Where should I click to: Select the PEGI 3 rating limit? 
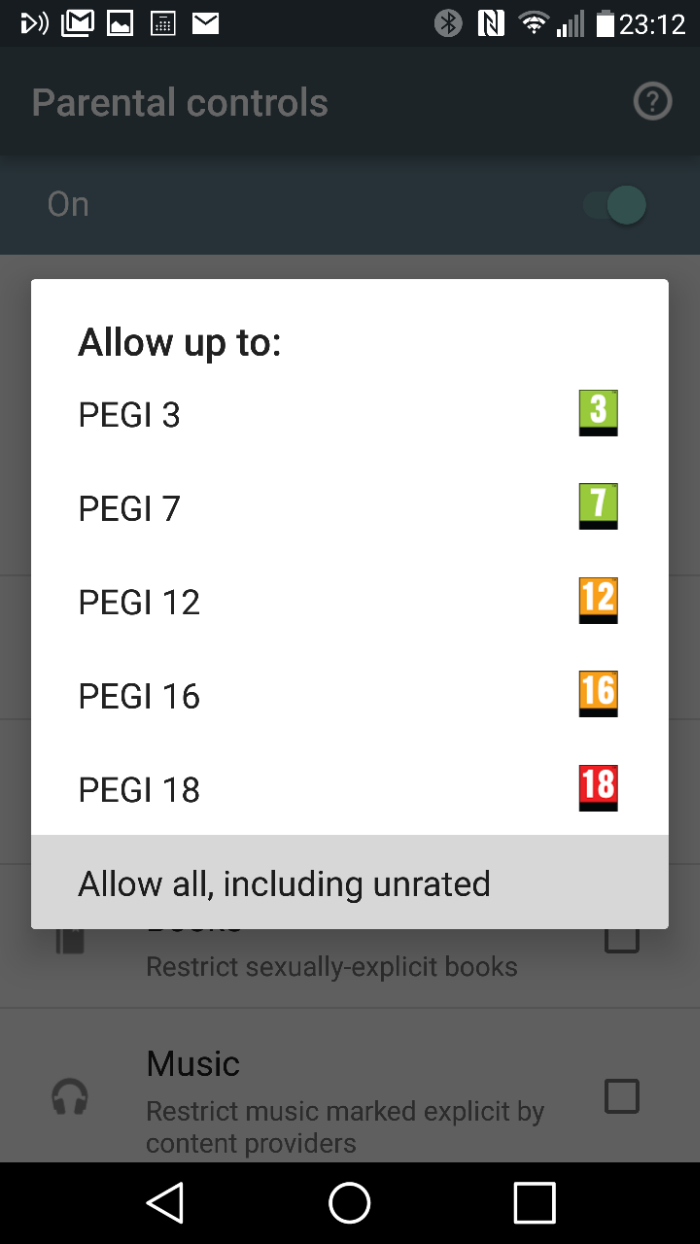coord(349,414)
